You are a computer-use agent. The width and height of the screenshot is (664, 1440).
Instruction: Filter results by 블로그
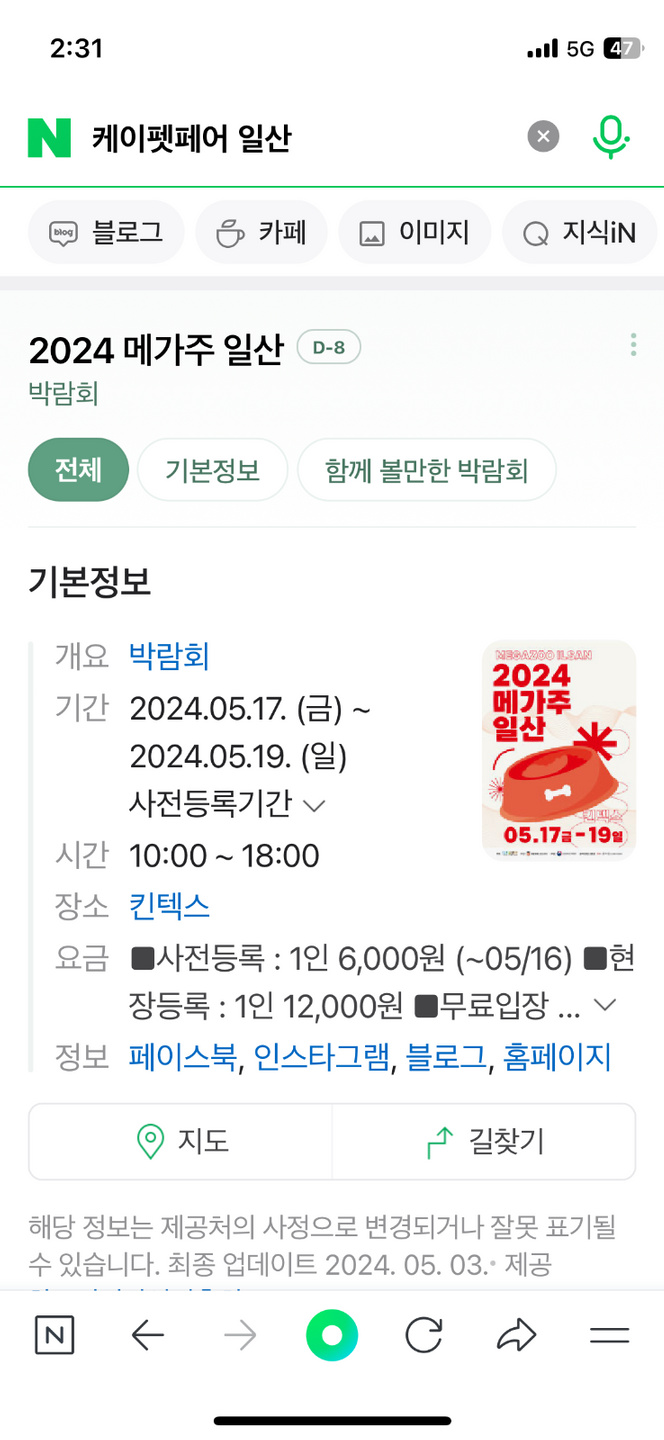[106, 233]
